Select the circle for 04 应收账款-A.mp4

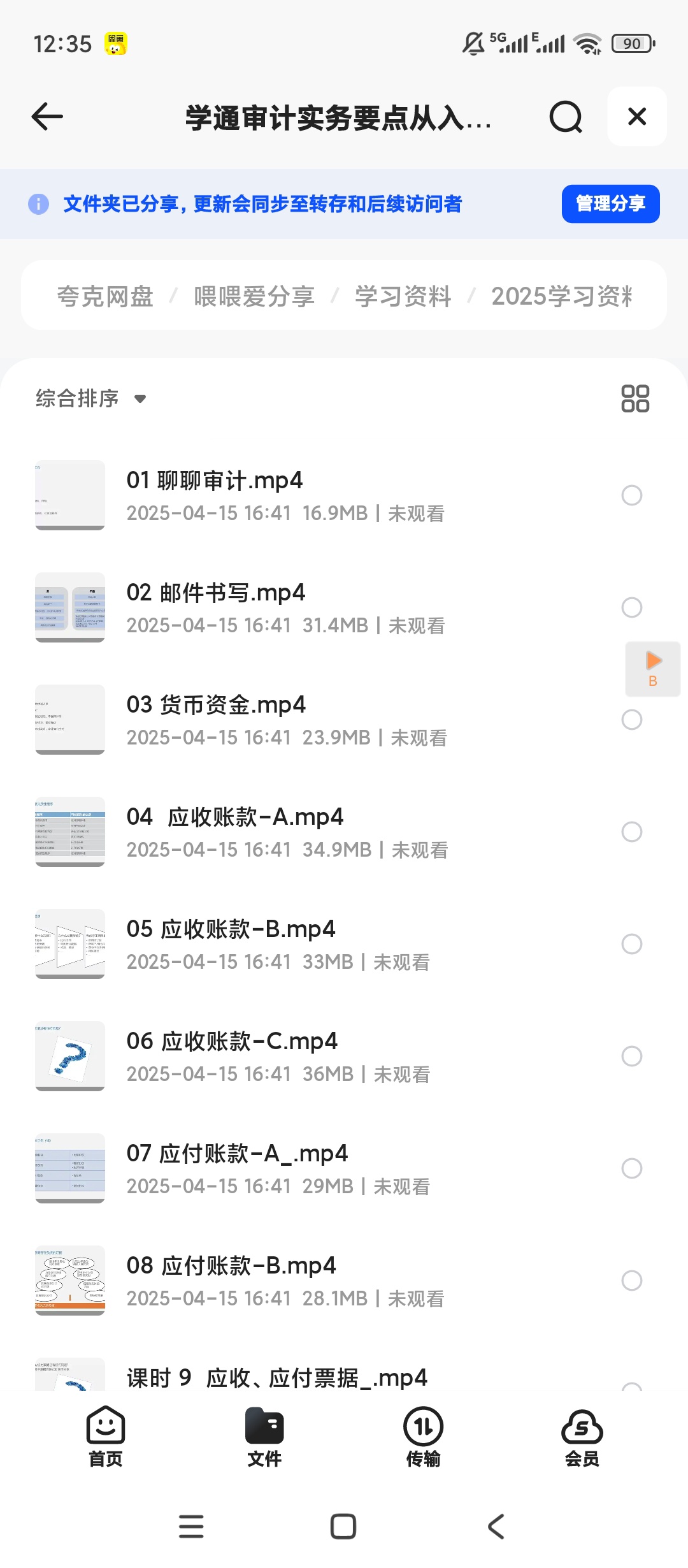click(x=632, y=832)
